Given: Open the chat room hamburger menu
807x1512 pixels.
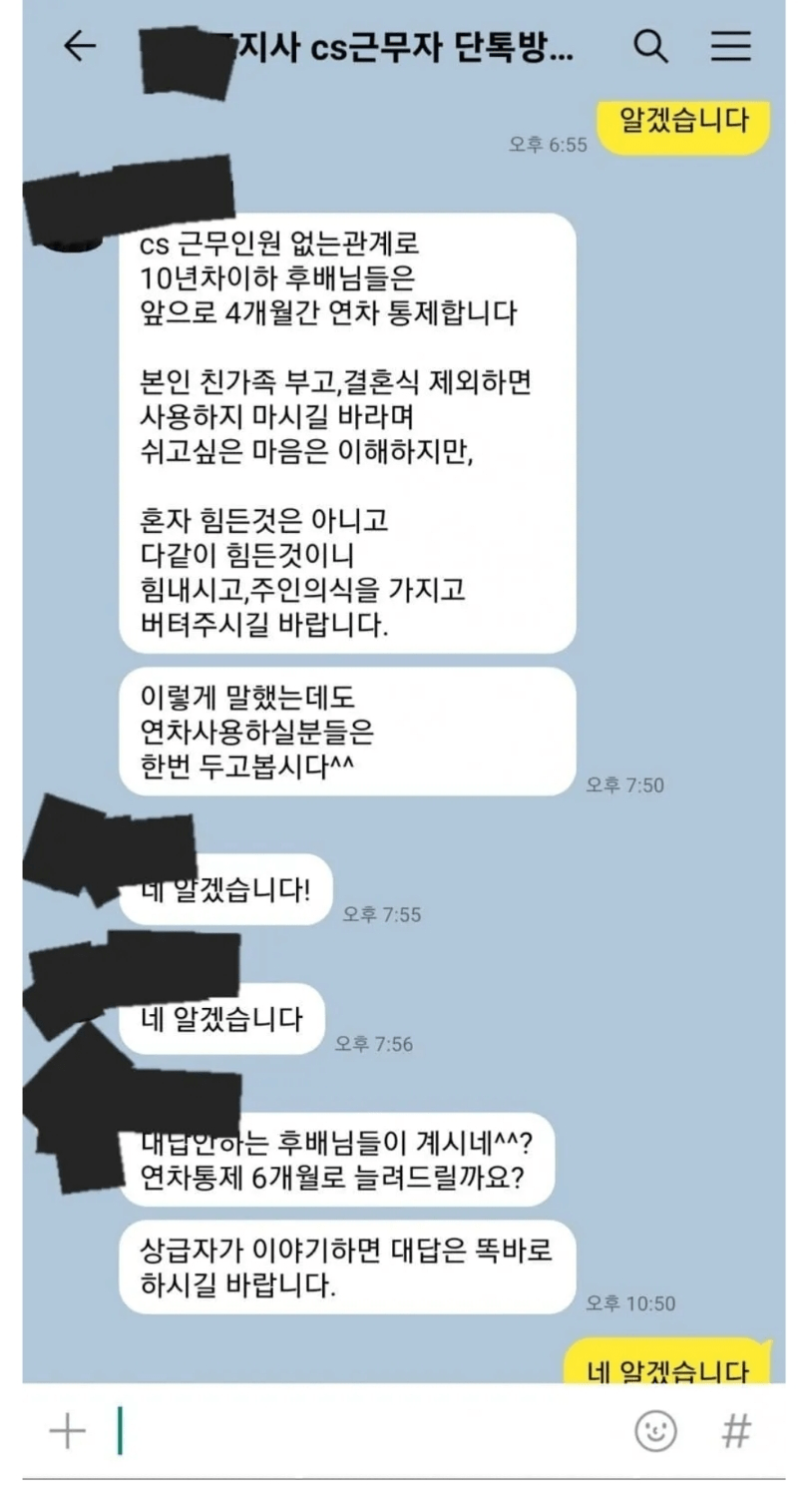Looking at the screenshot, I should pos(730,47).
